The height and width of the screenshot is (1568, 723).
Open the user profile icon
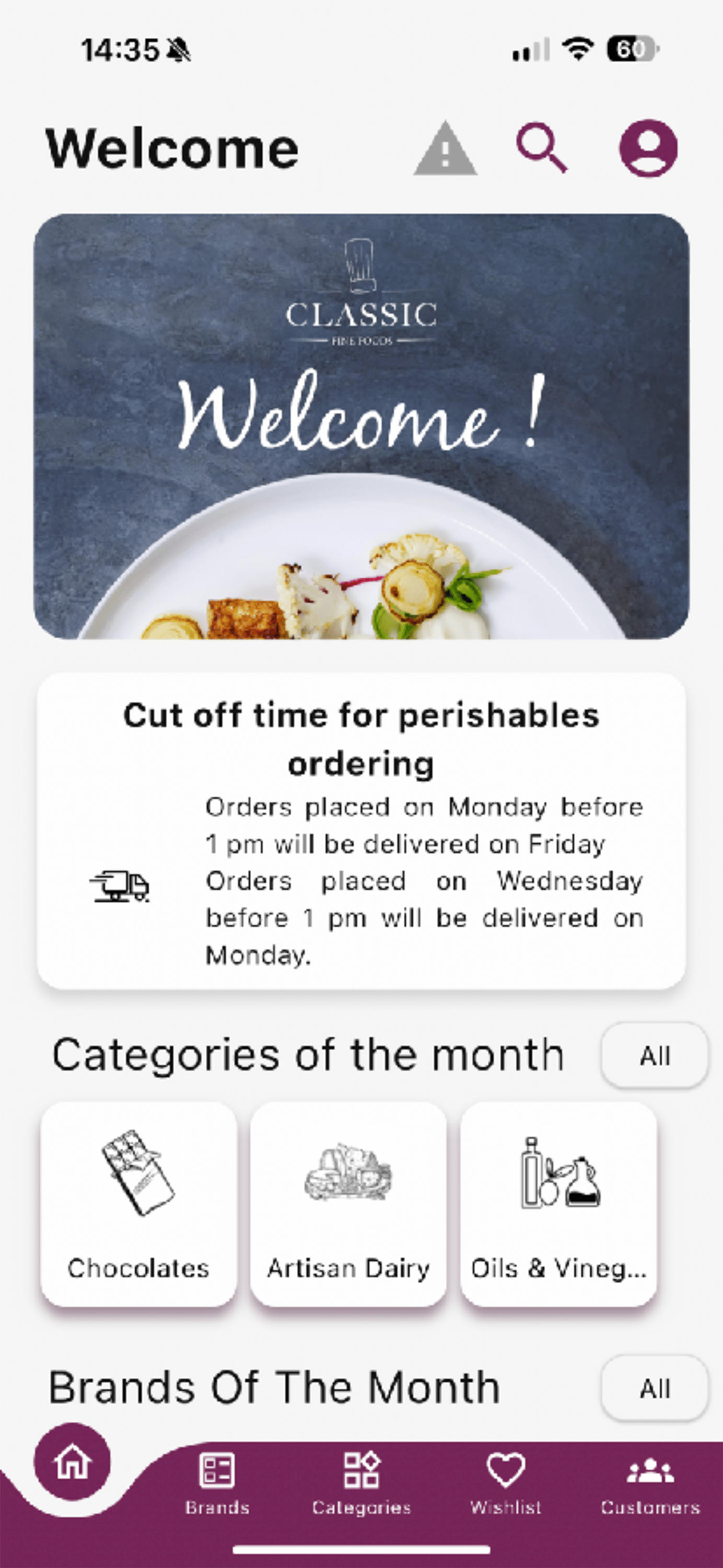[x=648, y=148]
